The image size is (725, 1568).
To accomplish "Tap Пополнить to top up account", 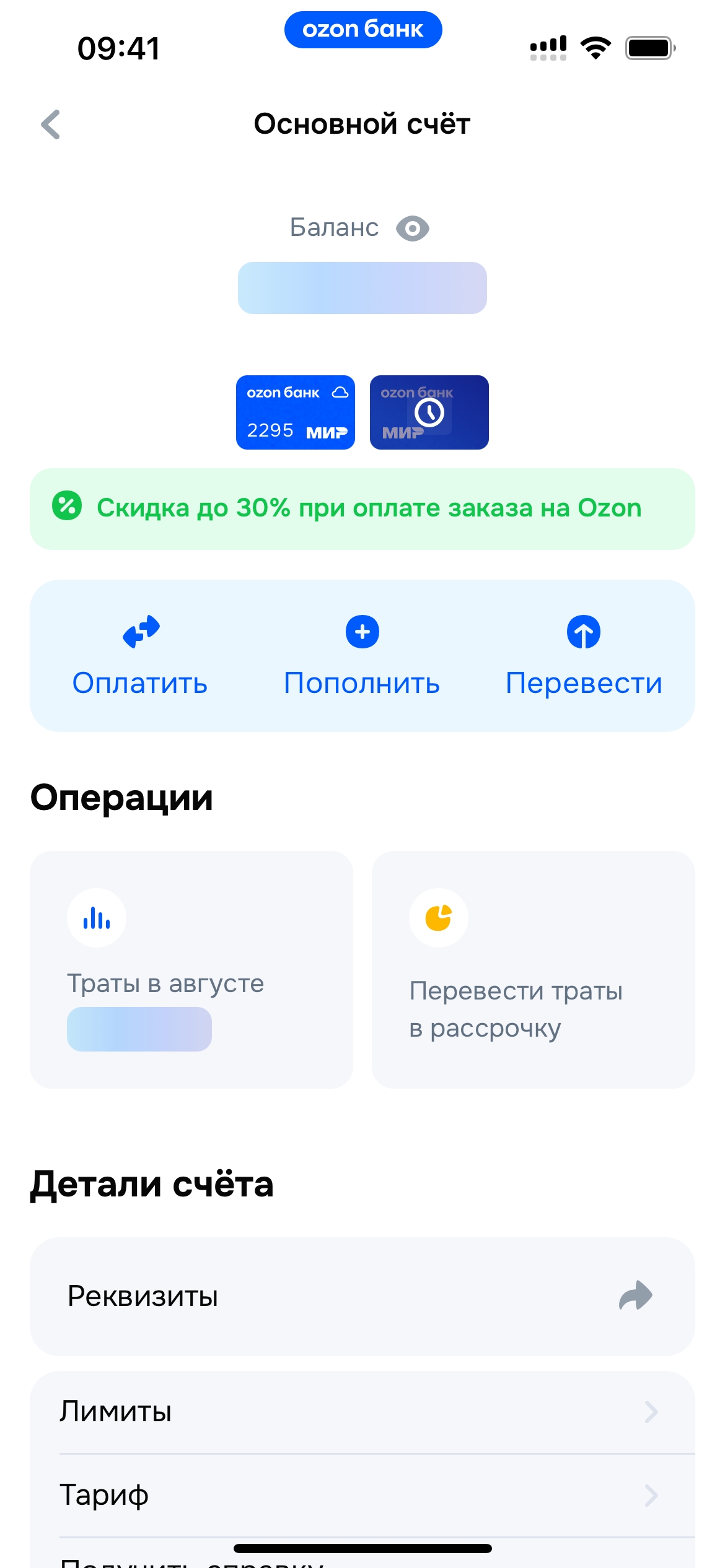I will click(362, 656).
